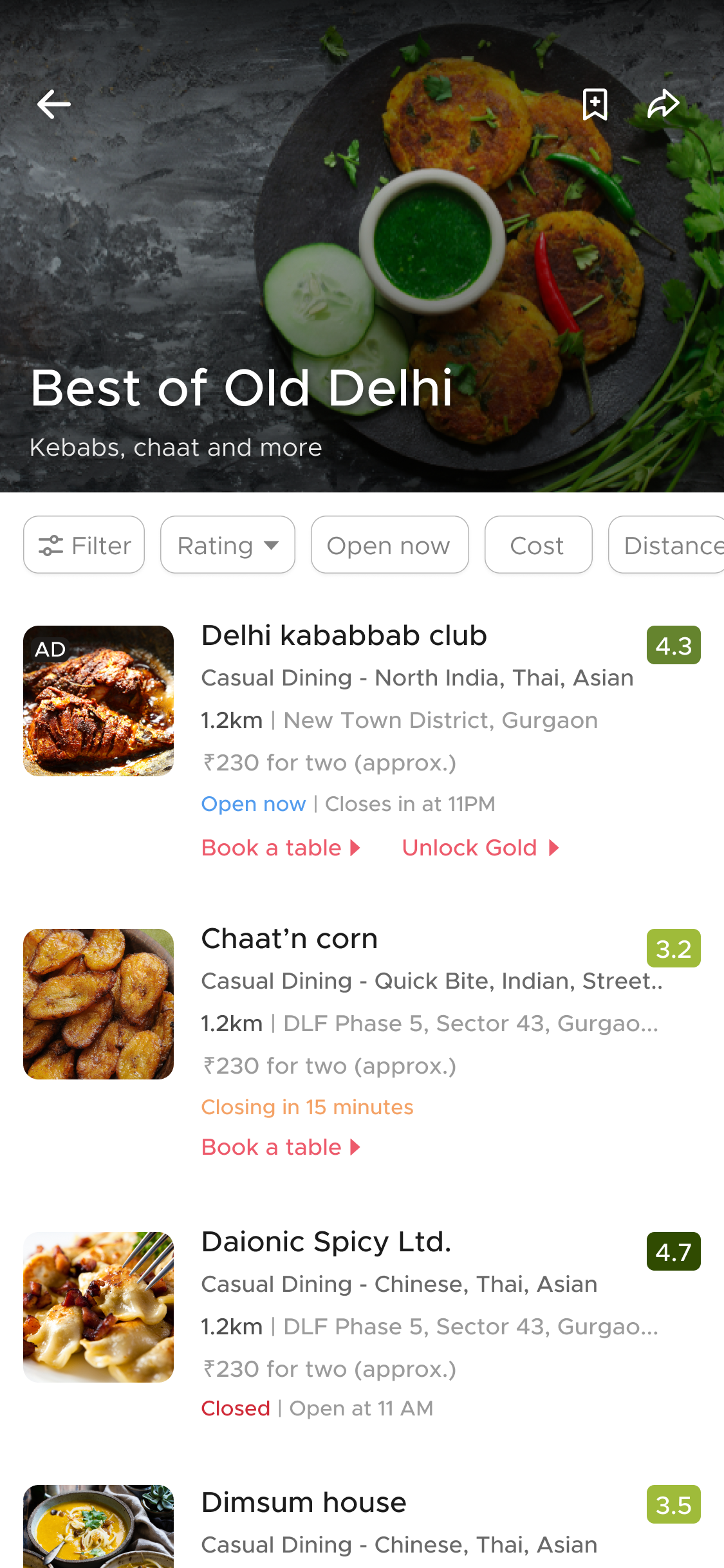The width and height of the screenshot is (724, 1568).
Task: Open the Filter options
Action: pos(84,545)
